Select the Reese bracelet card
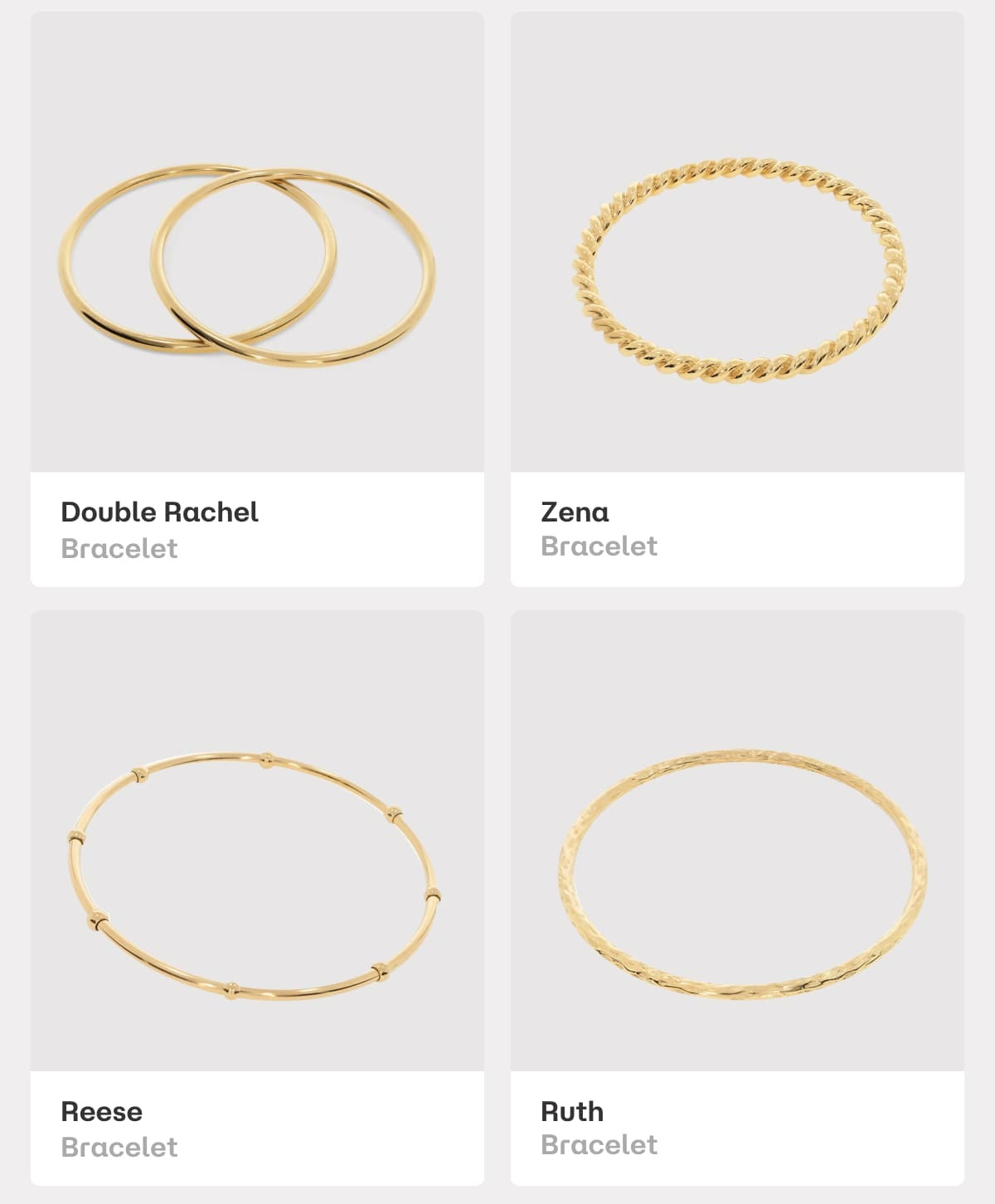Image resolution: width=995 pixels, height=1204 pixels. pos(257,897)
